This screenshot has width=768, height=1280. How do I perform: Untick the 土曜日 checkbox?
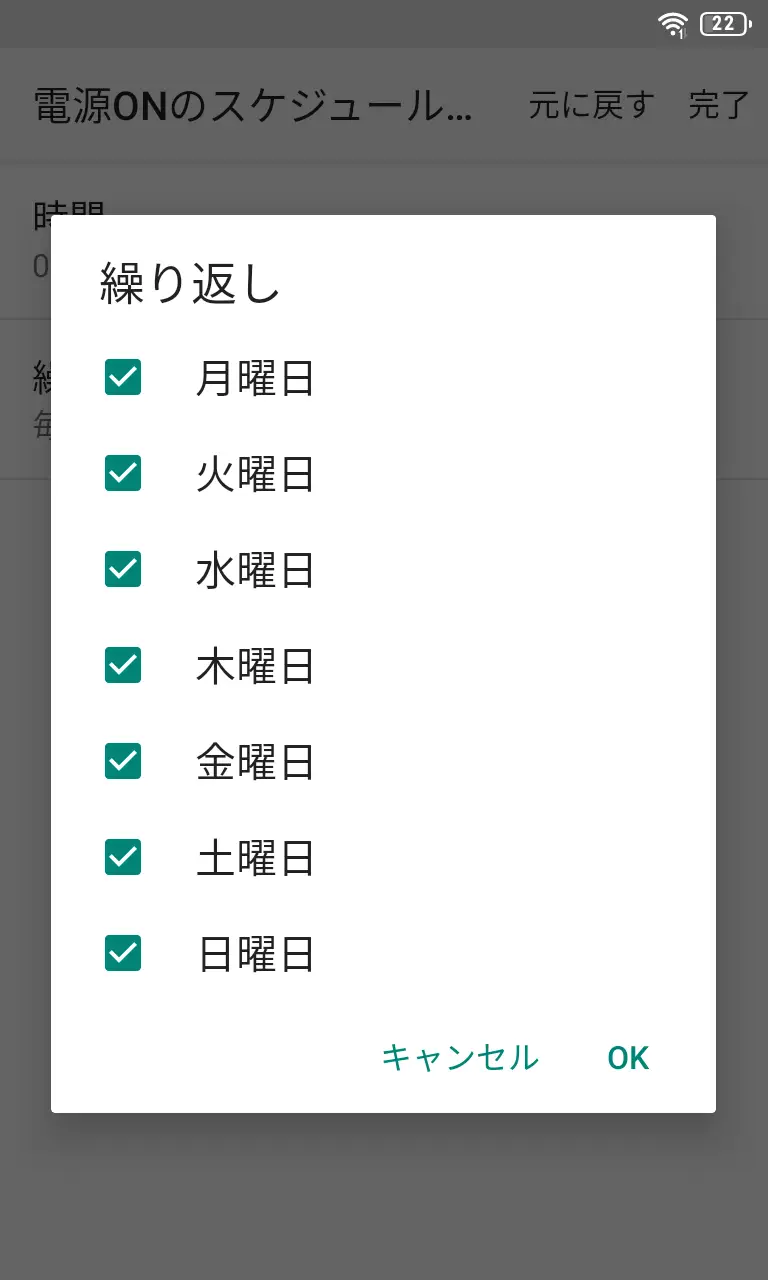[x=123, y=857]
